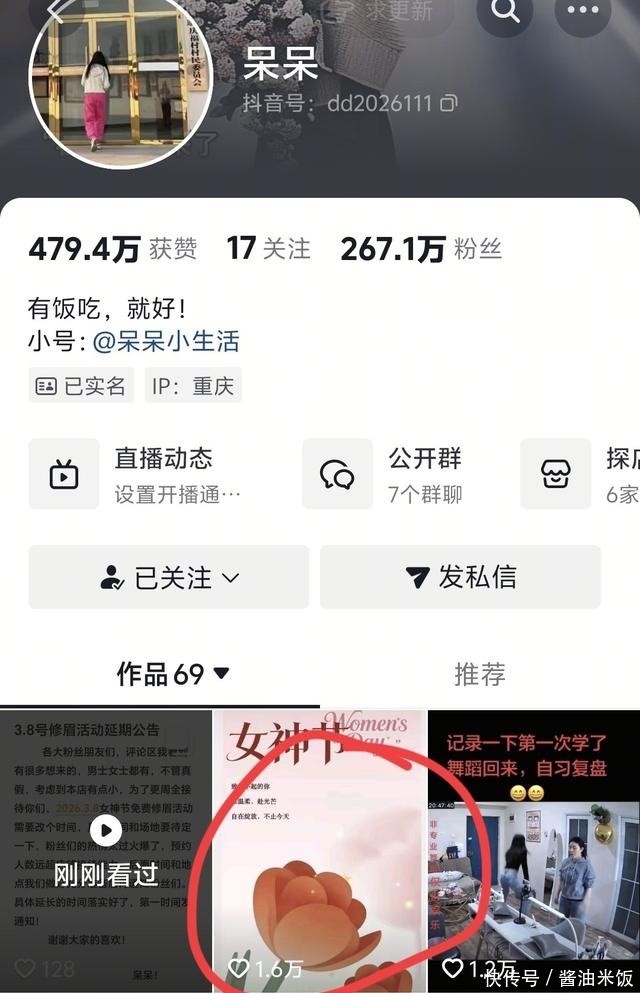Open the 267.1万 粉丝 followers list

(x=420, y=249)
